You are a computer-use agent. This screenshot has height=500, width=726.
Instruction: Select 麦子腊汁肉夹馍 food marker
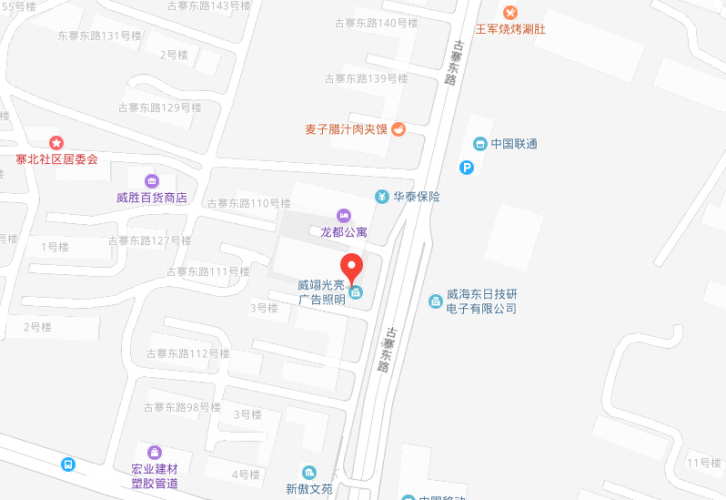coord(398,128)
